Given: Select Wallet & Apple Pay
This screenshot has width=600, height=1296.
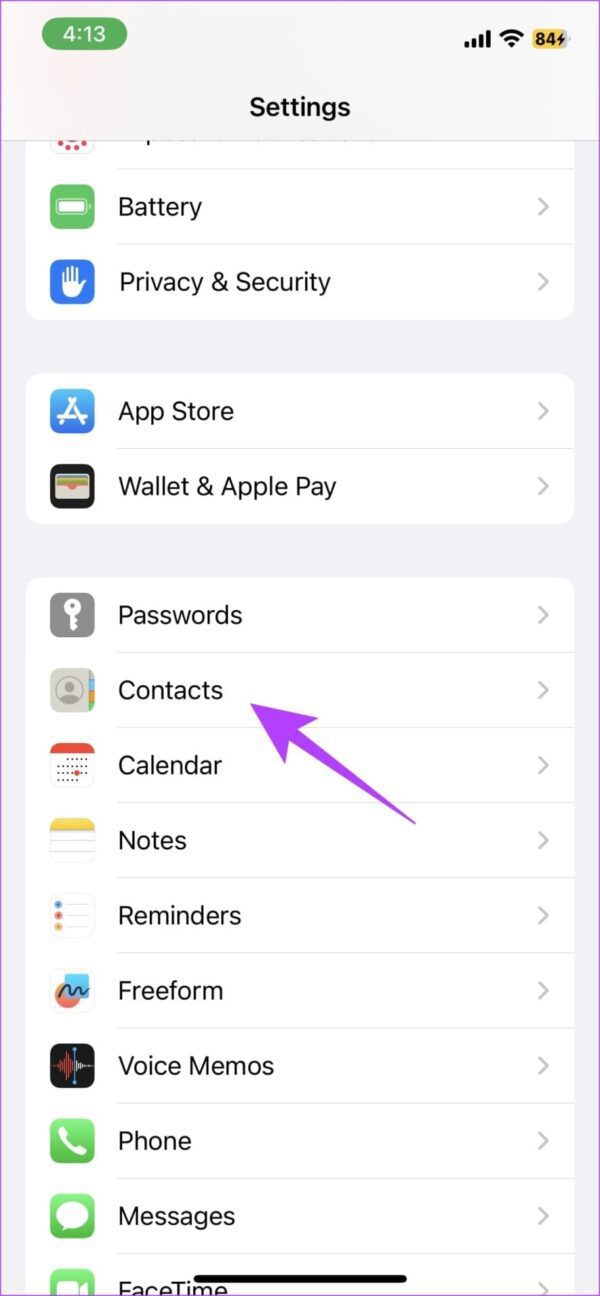Looking at the screenshot, I should pos(300,486).
